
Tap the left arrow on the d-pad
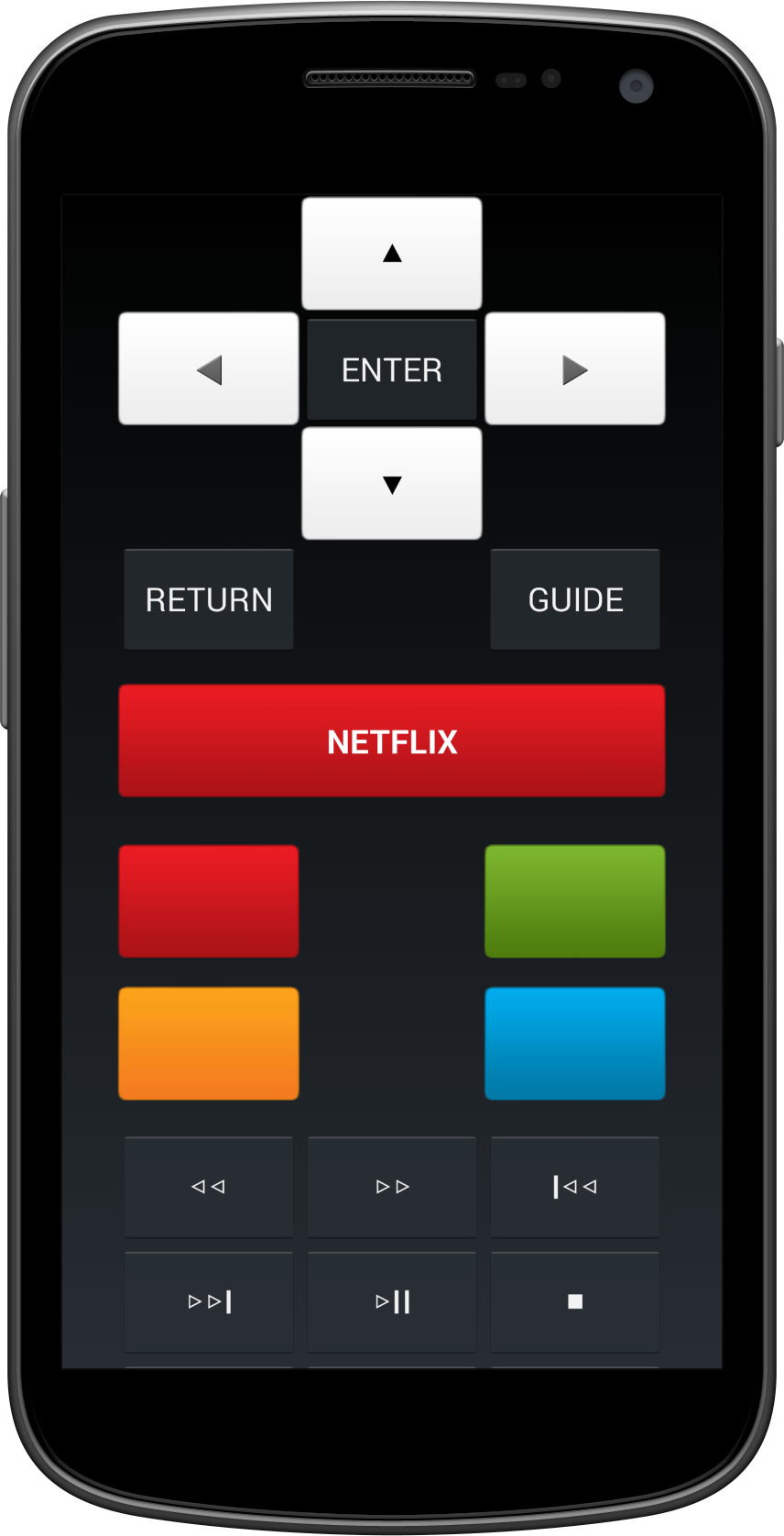pos(209,369)
